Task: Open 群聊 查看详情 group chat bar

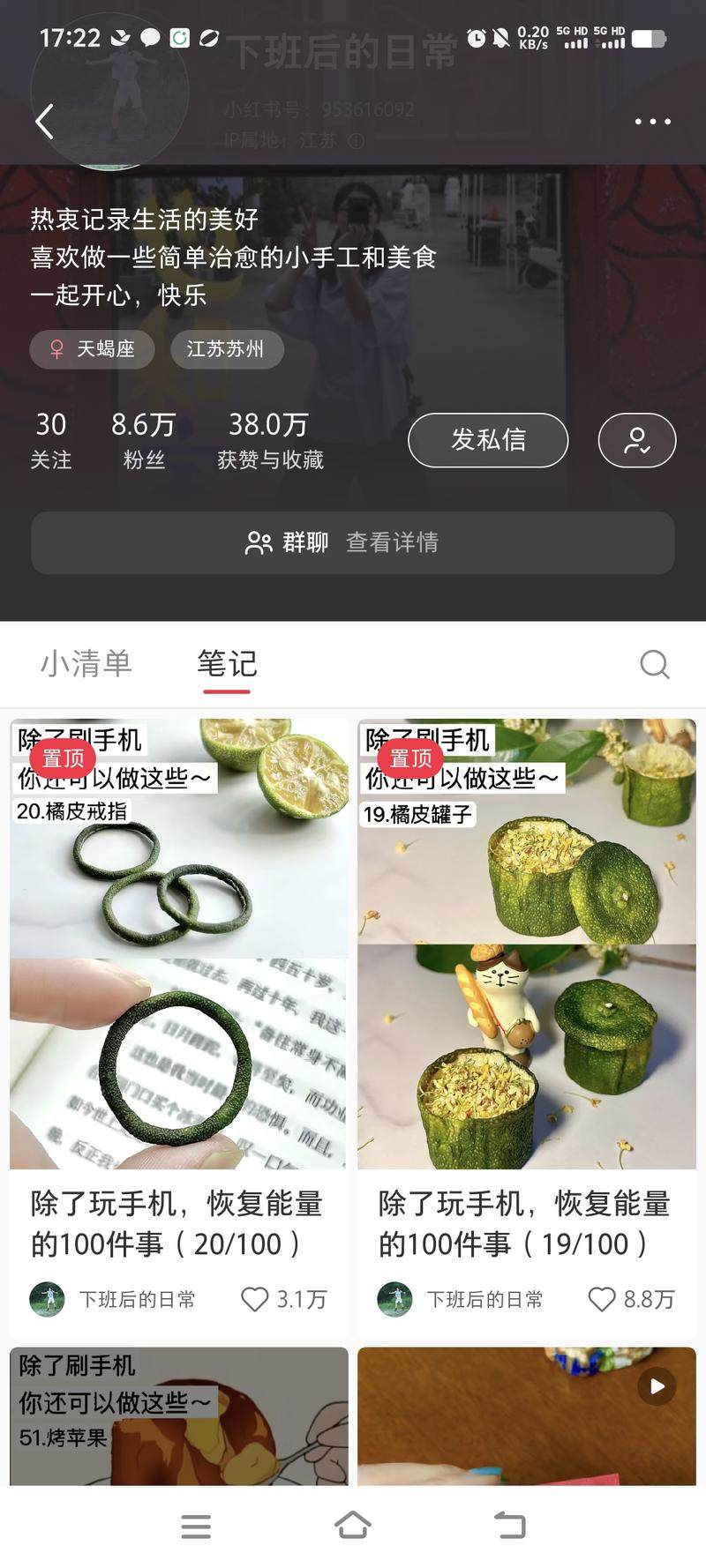Action: (x=353, y=542)
